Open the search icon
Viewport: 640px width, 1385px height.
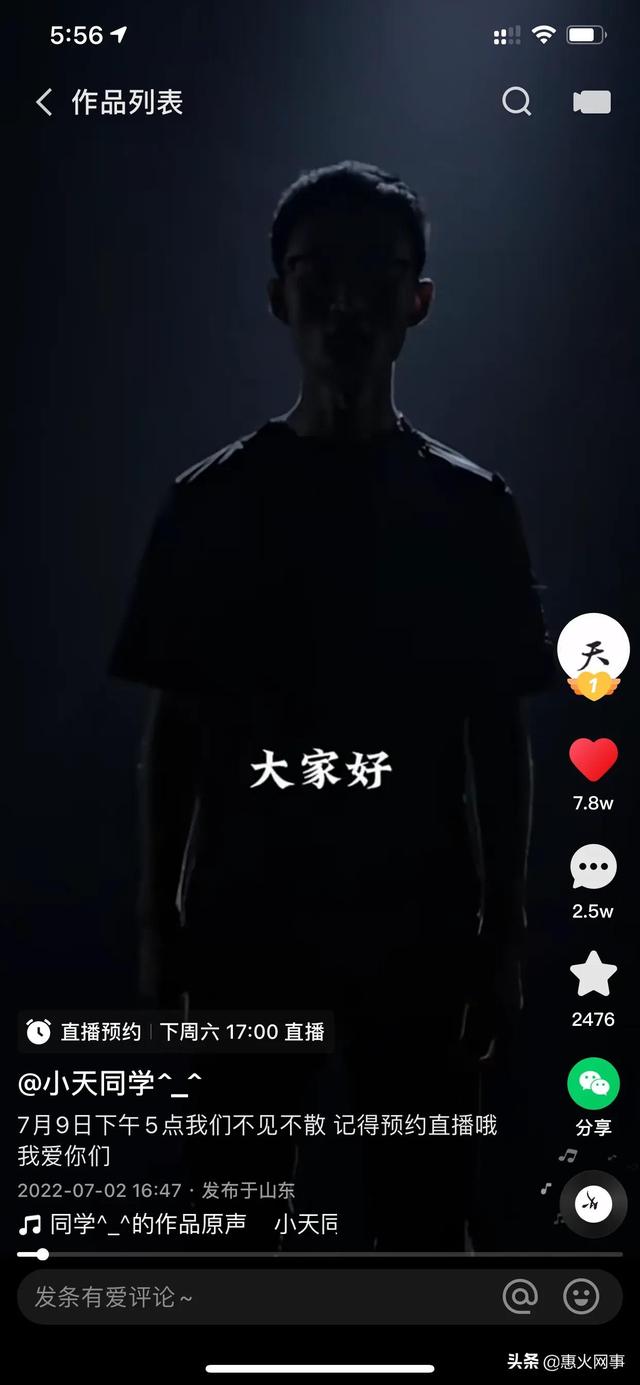(x=516, y=102)
